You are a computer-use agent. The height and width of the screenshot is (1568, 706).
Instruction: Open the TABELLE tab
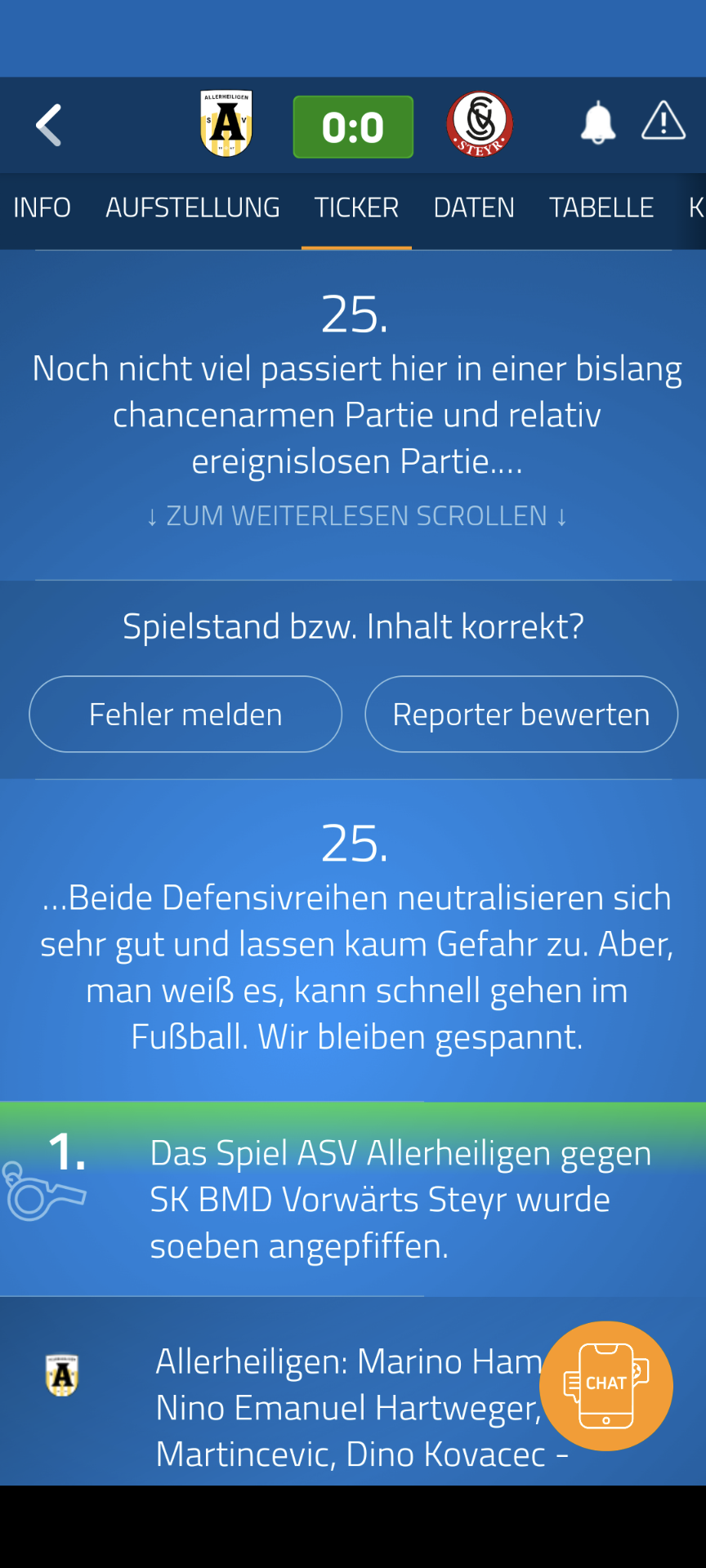point(601,208)
